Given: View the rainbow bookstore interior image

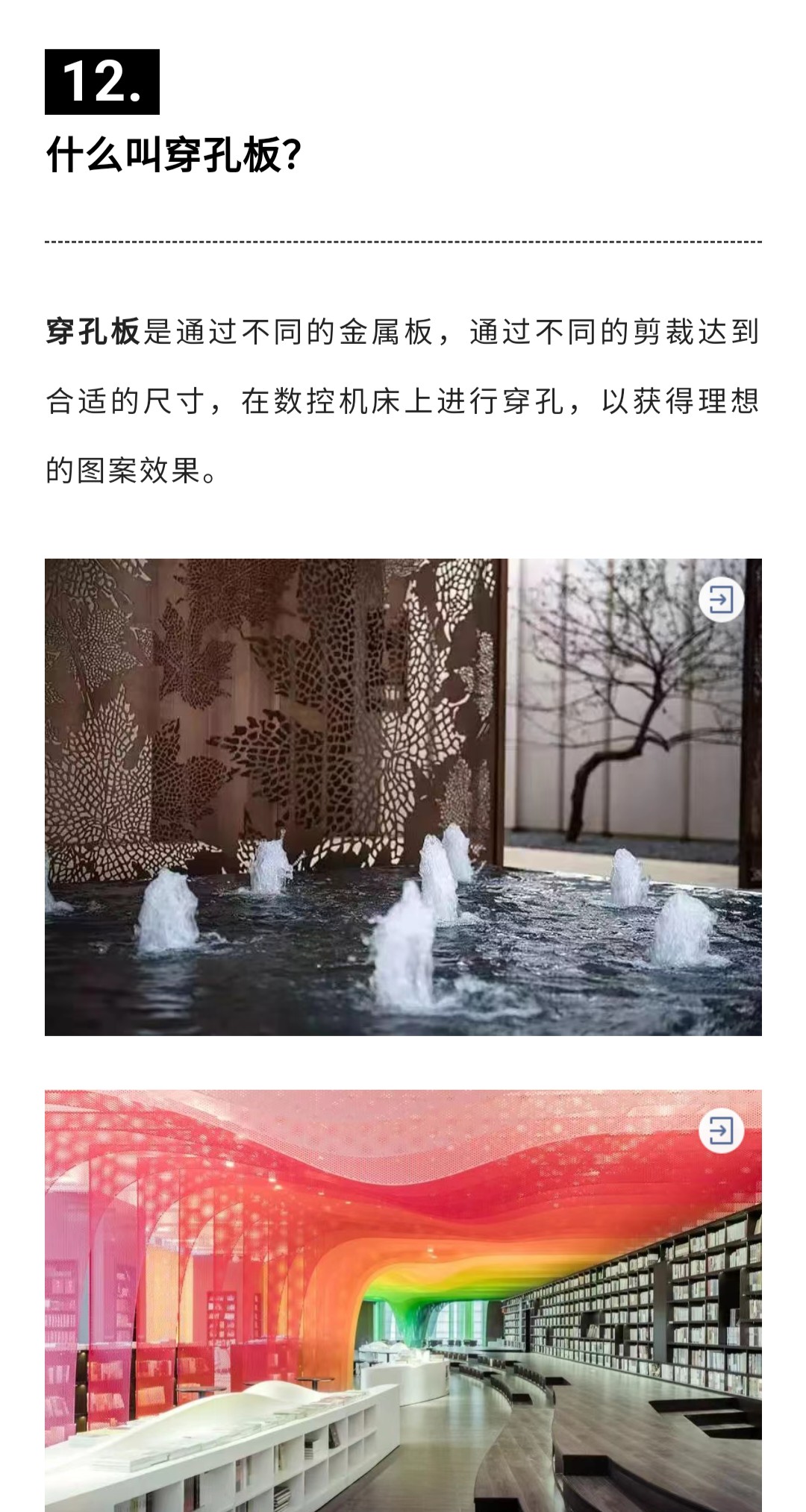Looking at the screenshot, I should [x=403, y=1301].
